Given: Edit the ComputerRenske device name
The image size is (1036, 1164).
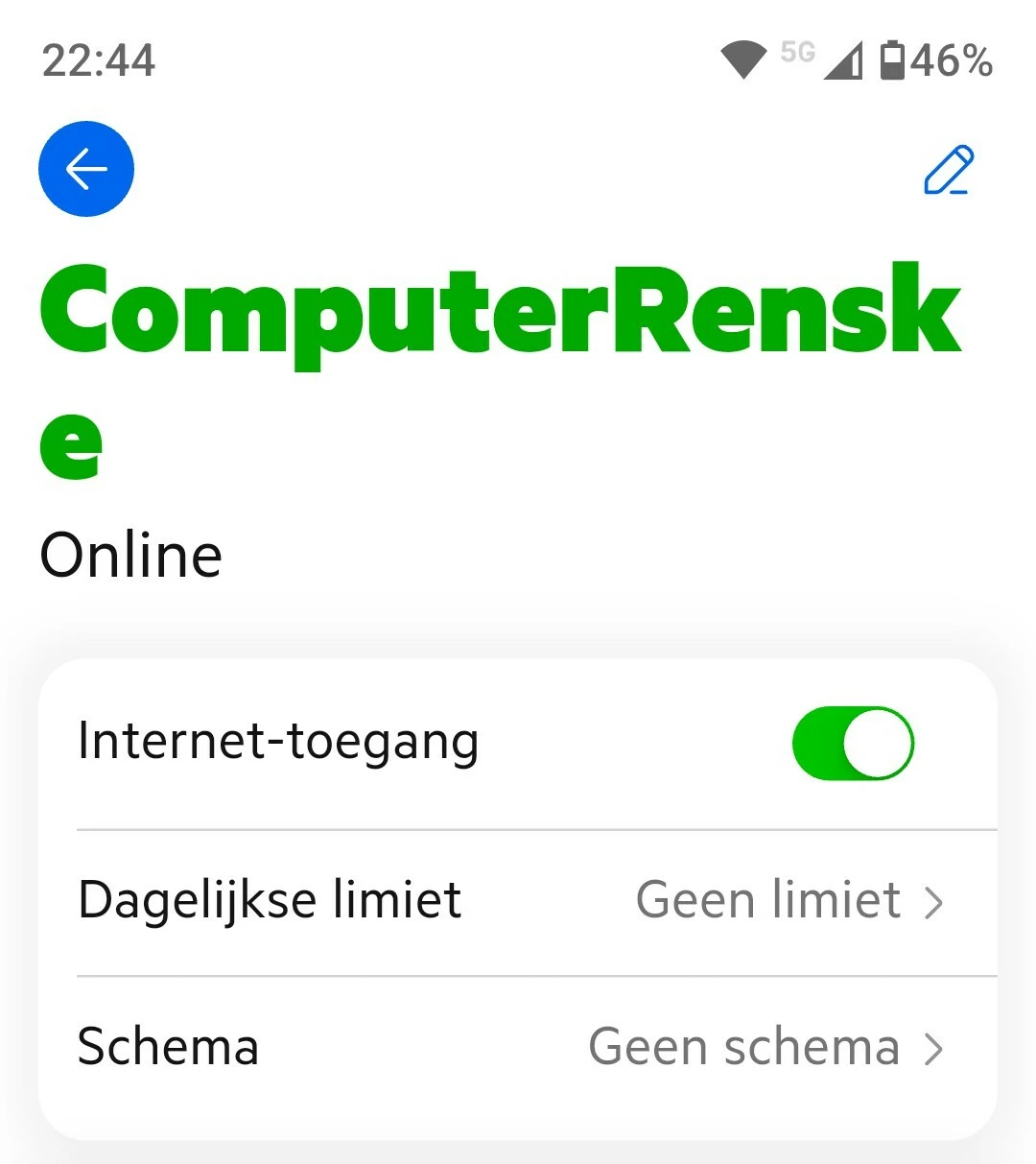Looking at the screenshot, I should (948, 171).
